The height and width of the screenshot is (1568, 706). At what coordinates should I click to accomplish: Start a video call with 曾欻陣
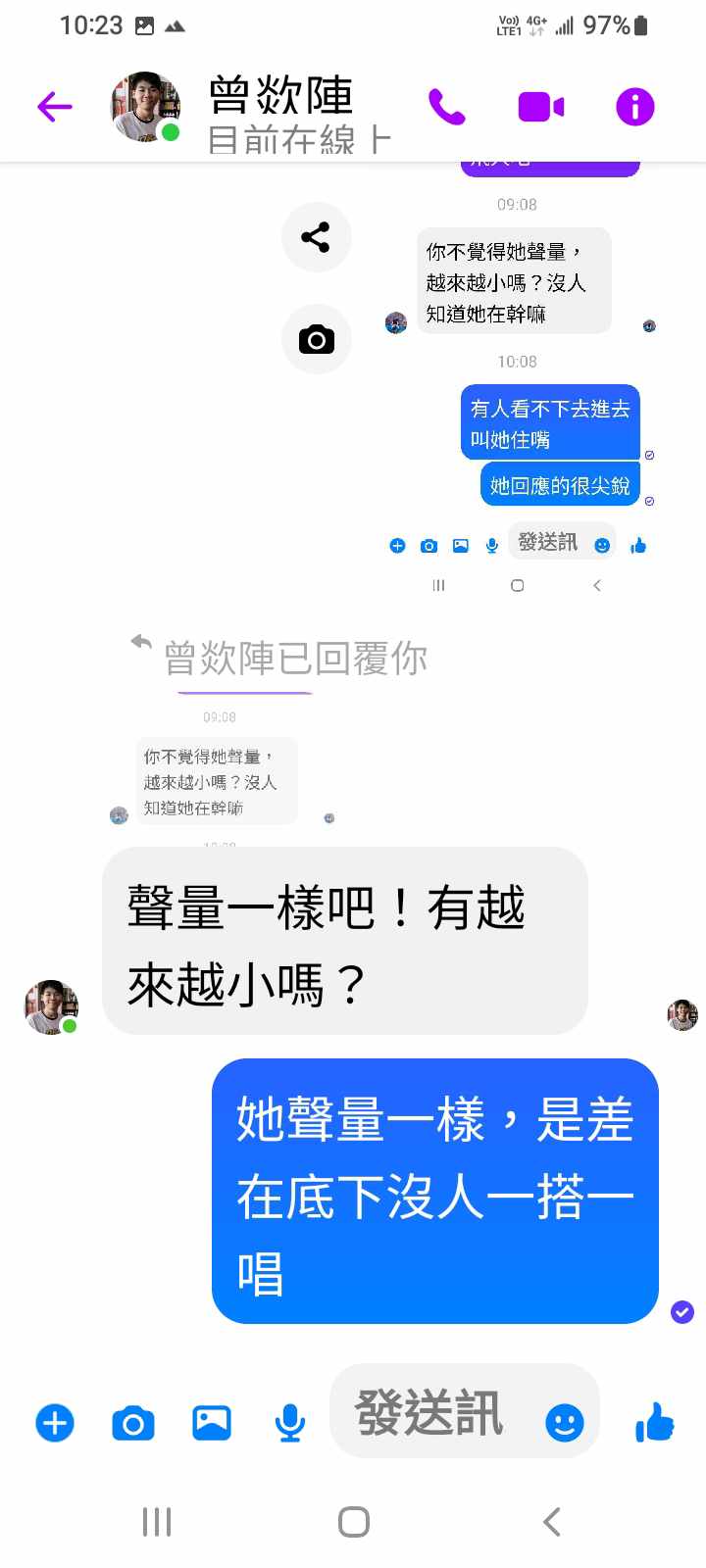pyautogui.click(x=540, y=107)
